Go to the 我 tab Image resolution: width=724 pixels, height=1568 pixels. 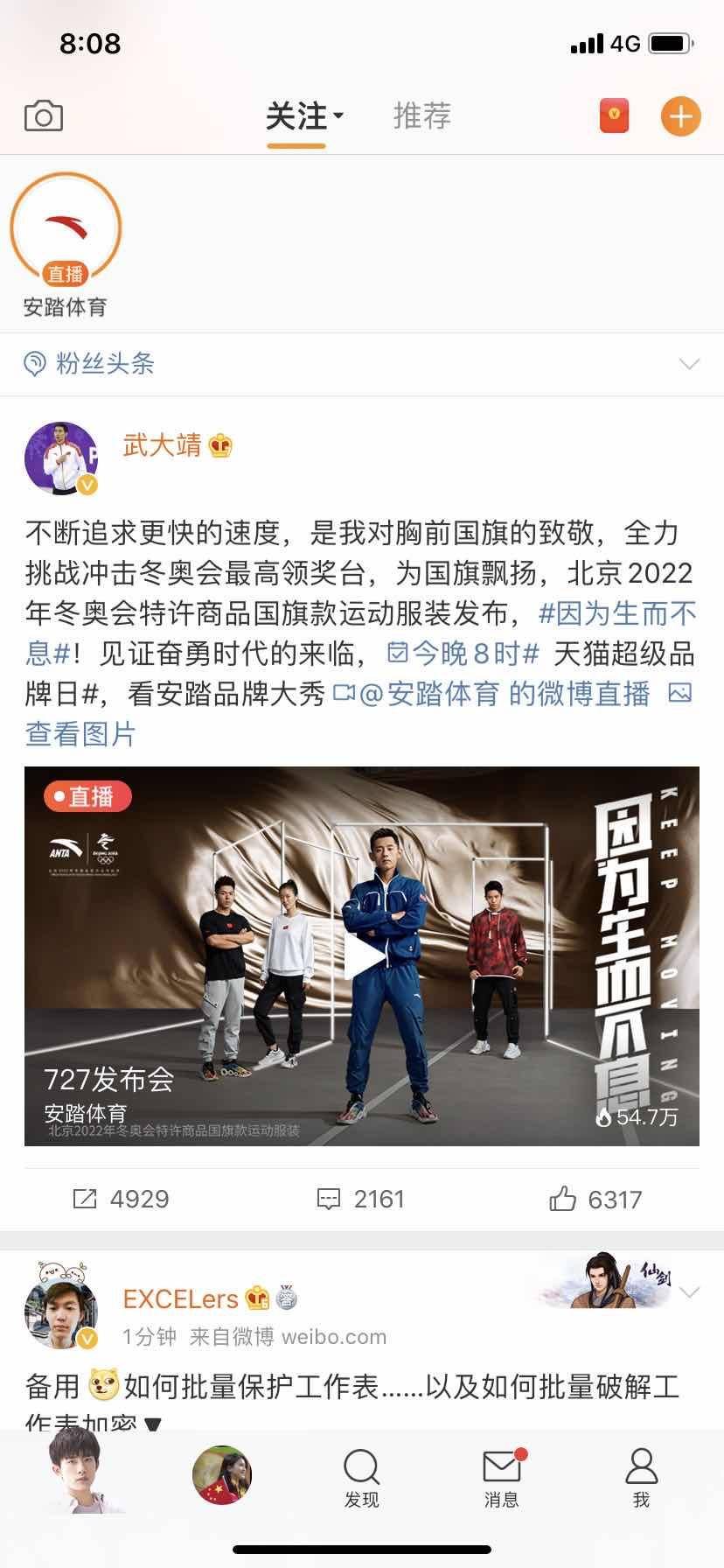(641, 1478)
